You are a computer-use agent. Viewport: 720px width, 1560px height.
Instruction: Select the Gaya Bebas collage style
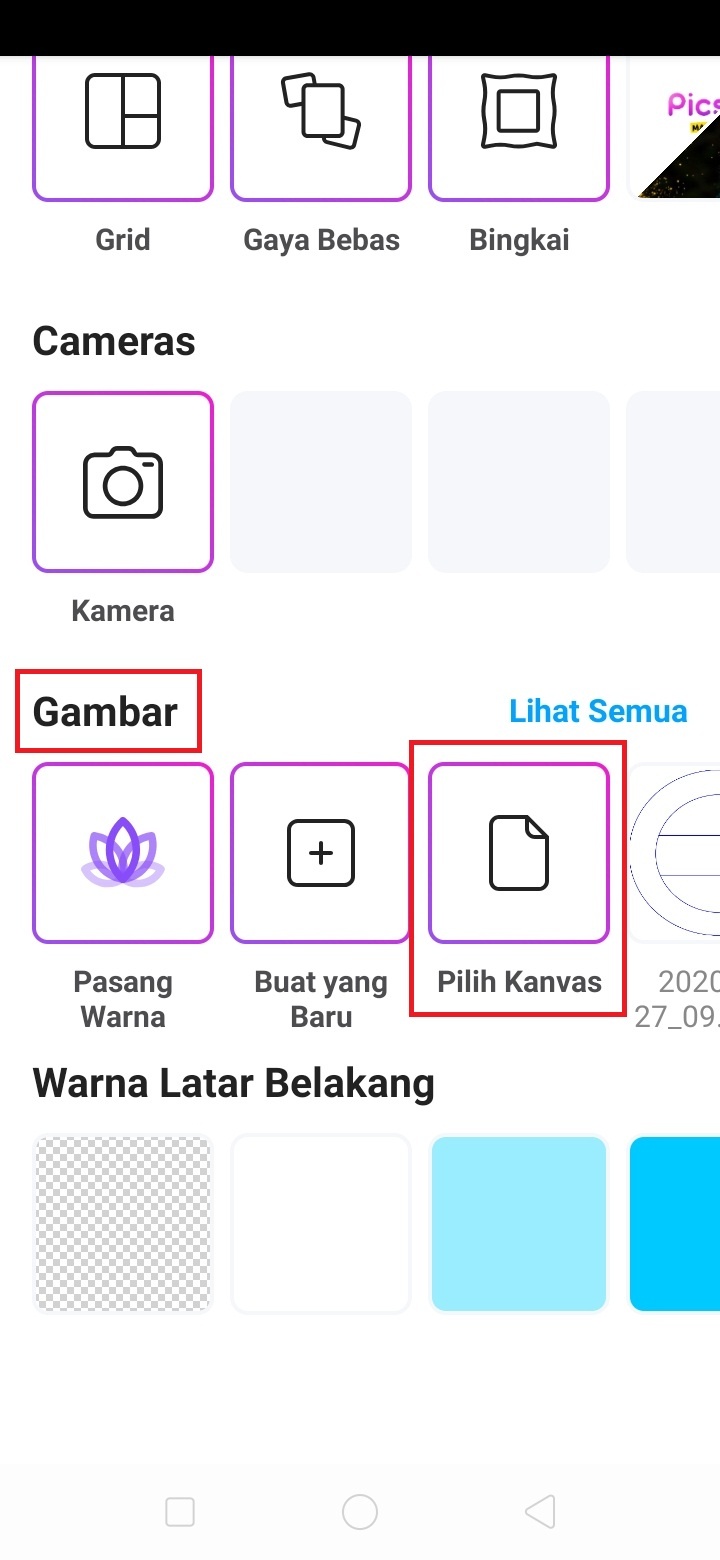321,125
